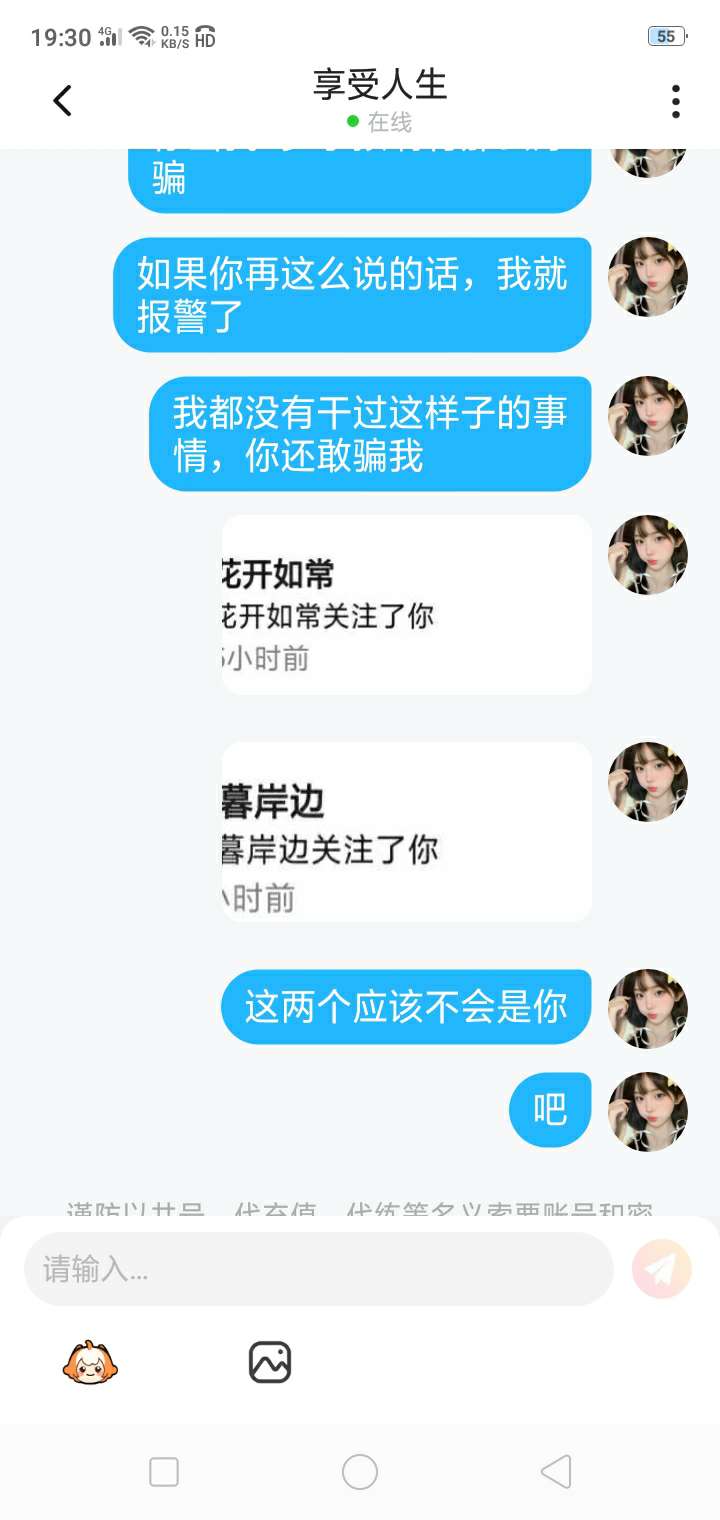View the 暮岸边关注了你 image message
Screen dimensions: 720x1520
click(x=406, y=832)
